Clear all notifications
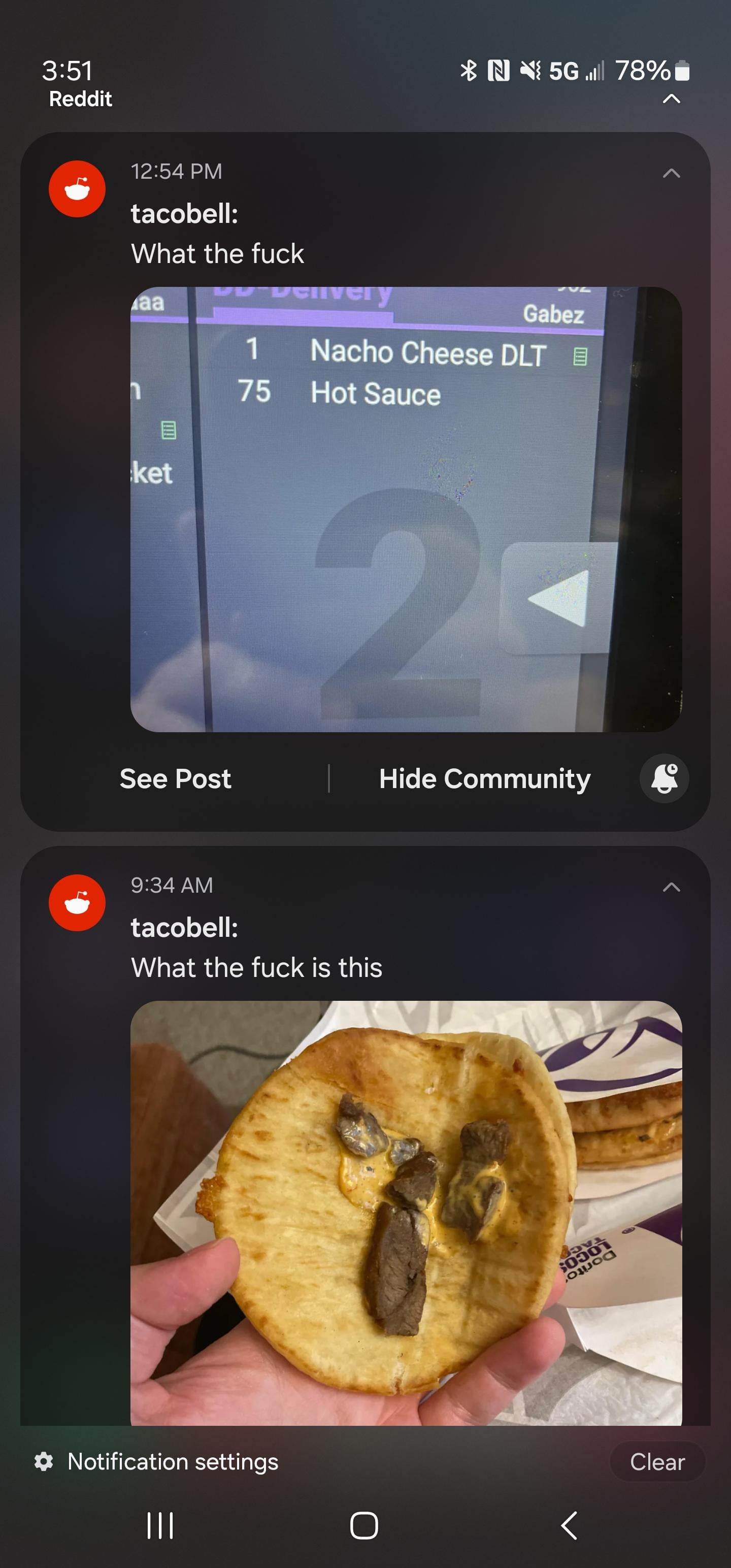Viewport: 731px width, 1568px height. (657, 1461)
